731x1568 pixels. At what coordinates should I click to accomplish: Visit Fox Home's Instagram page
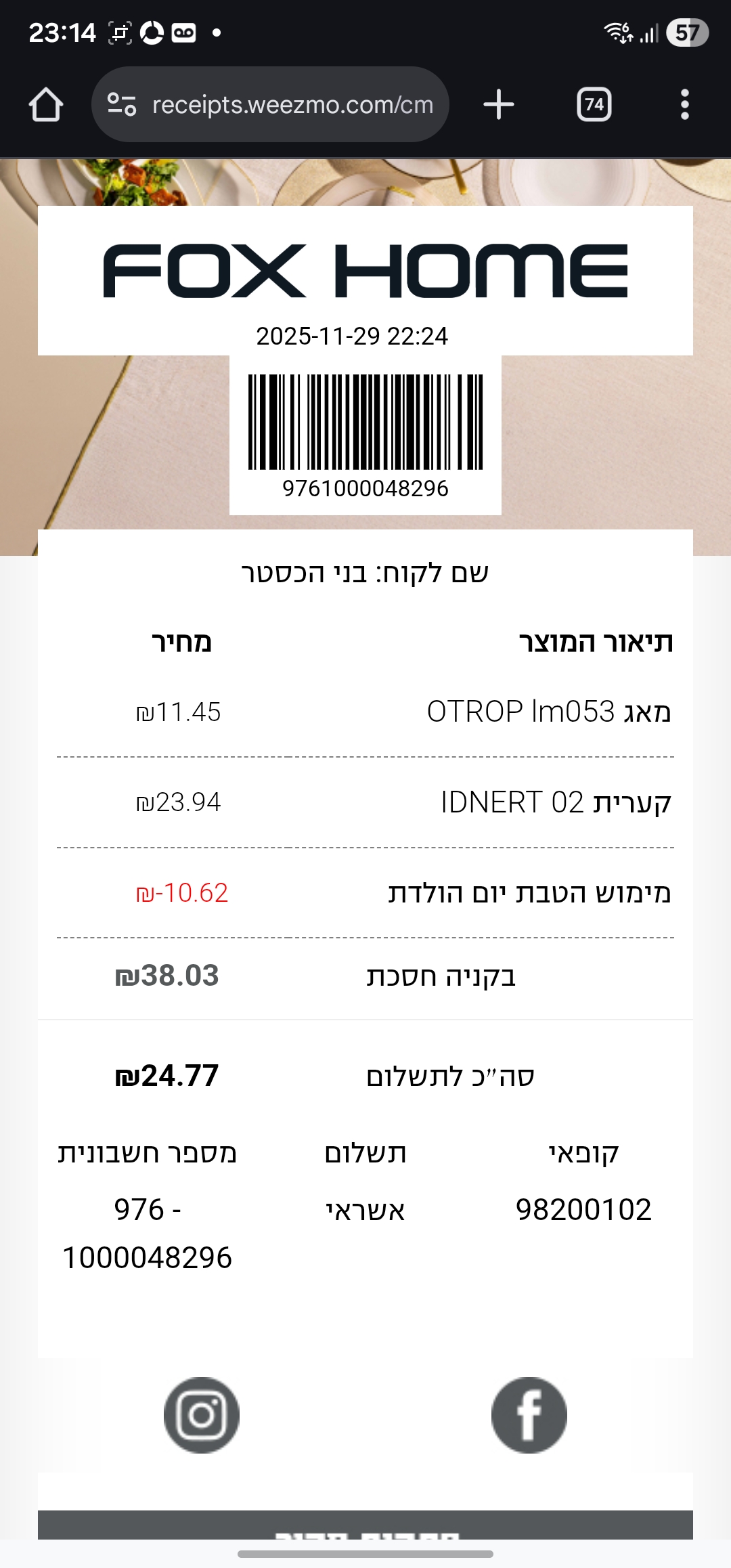click(202, 1414)
